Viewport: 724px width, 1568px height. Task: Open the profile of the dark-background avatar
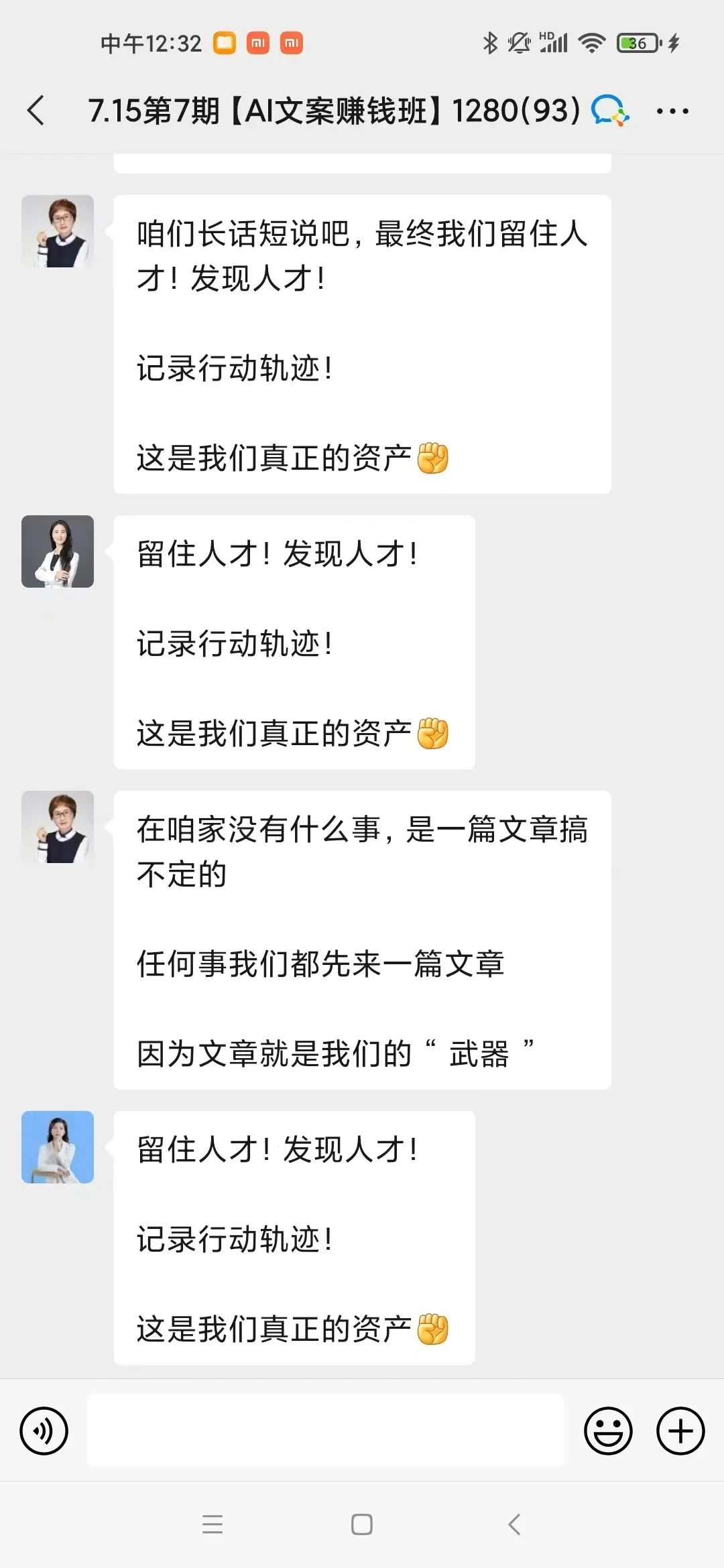coord(58,551)
